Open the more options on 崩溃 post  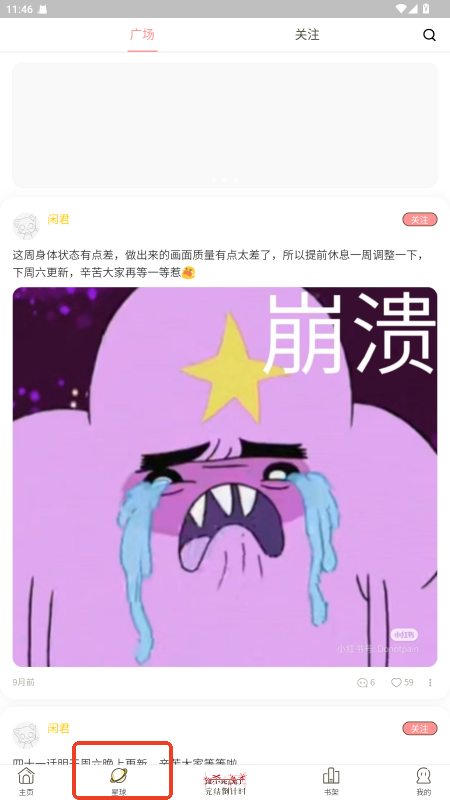430,682
